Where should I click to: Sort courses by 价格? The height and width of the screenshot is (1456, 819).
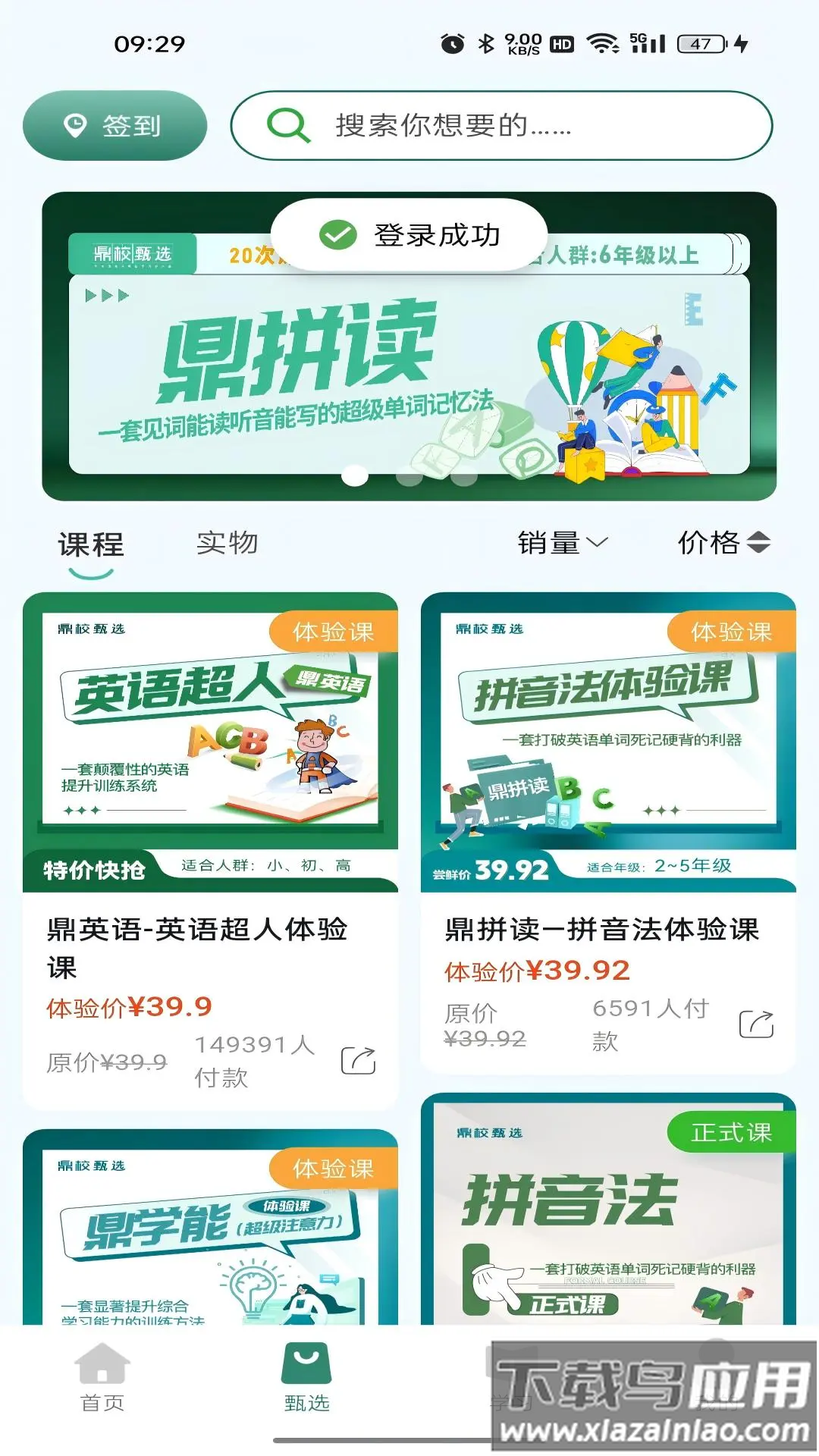(x=723, y=543)
